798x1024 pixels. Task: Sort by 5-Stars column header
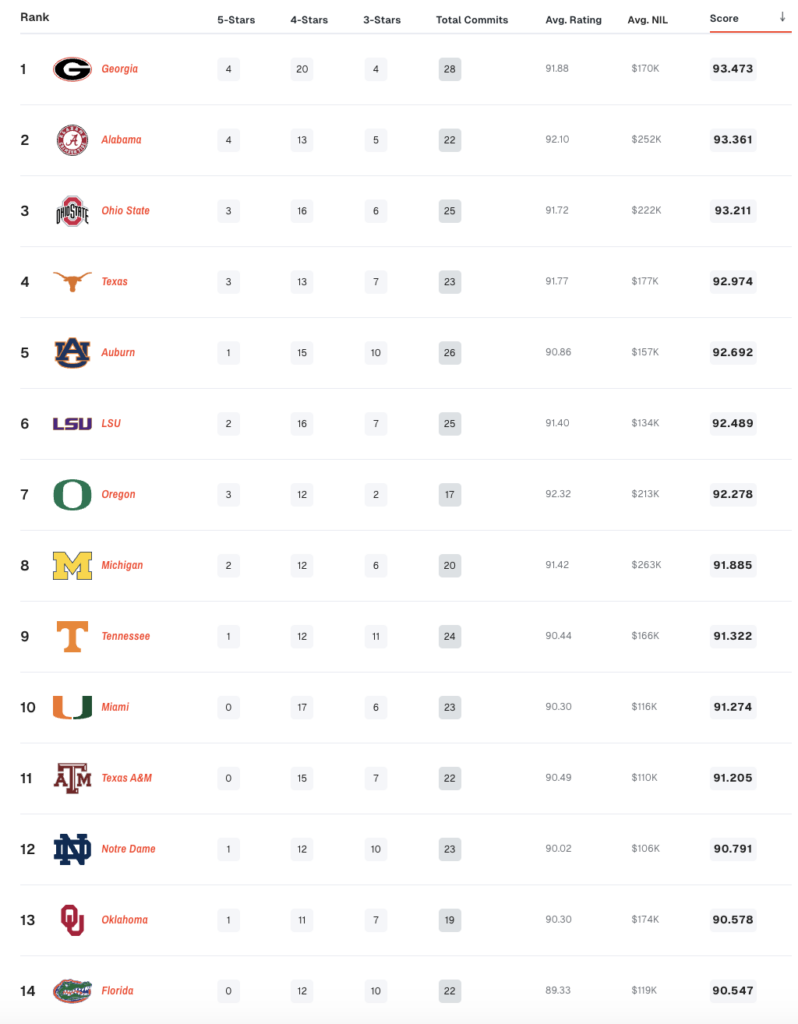pyautogui.click(x=236, y=20)
